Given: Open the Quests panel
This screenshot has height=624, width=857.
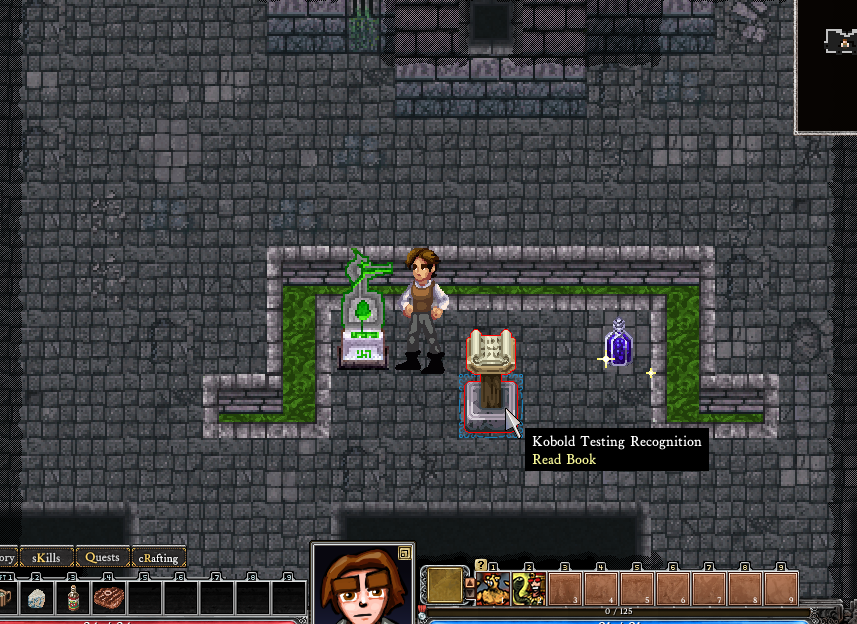Looking at the screenshot, I should [x=103, y=557].
